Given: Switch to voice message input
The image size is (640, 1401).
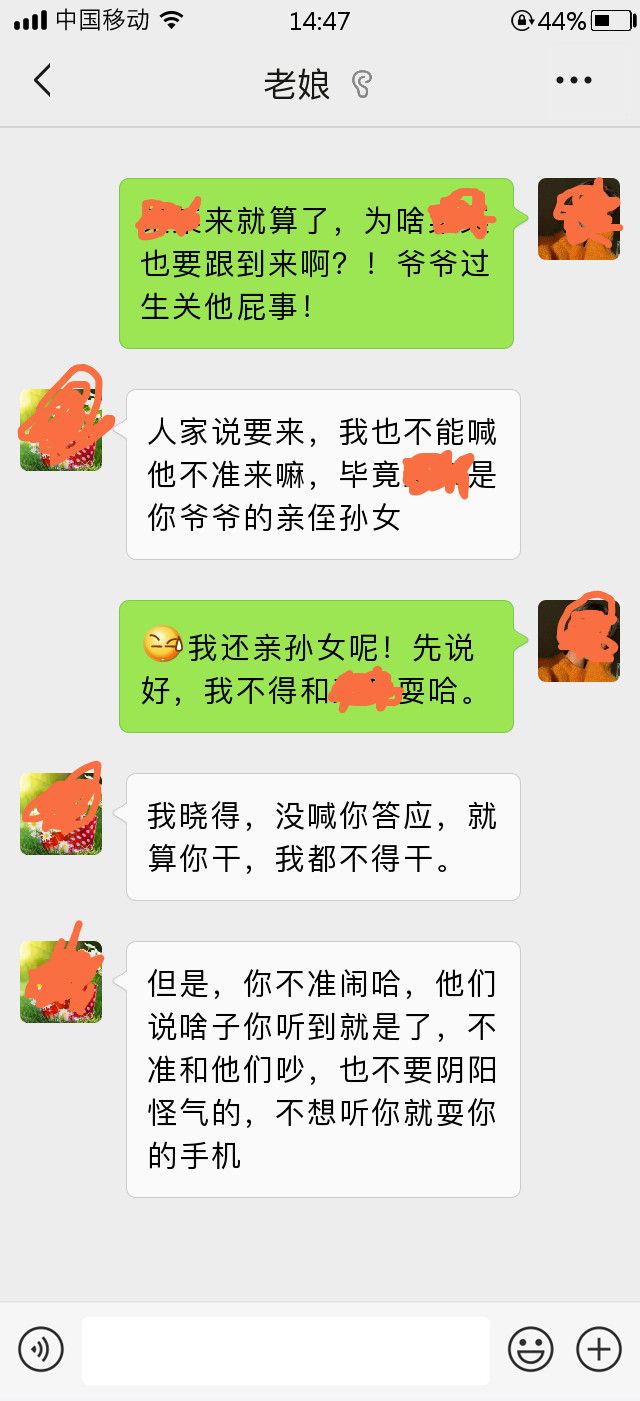Looking at the screenshot, I should point(41,1350).
